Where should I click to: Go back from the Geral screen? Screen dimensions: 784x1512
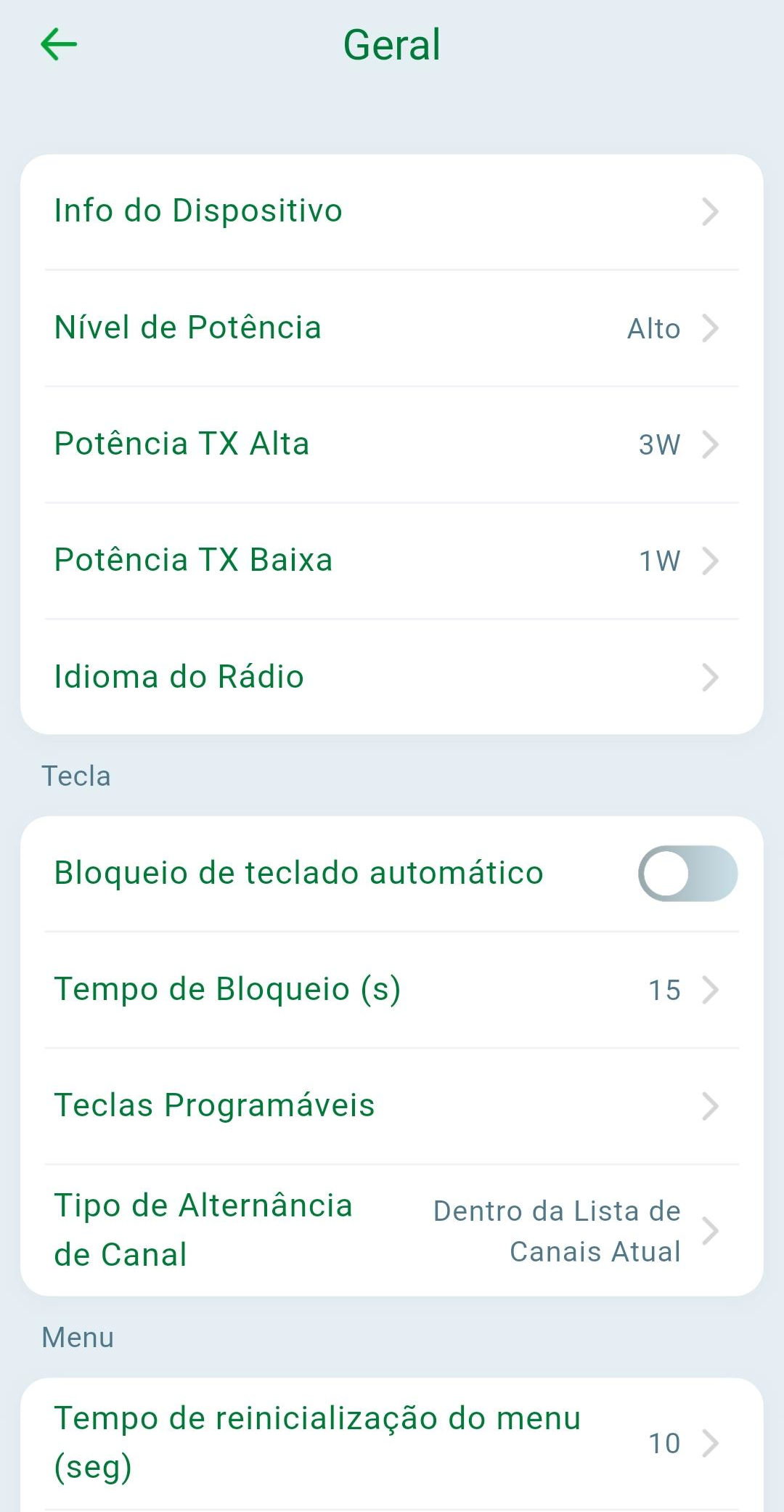[x=59, y=44]
